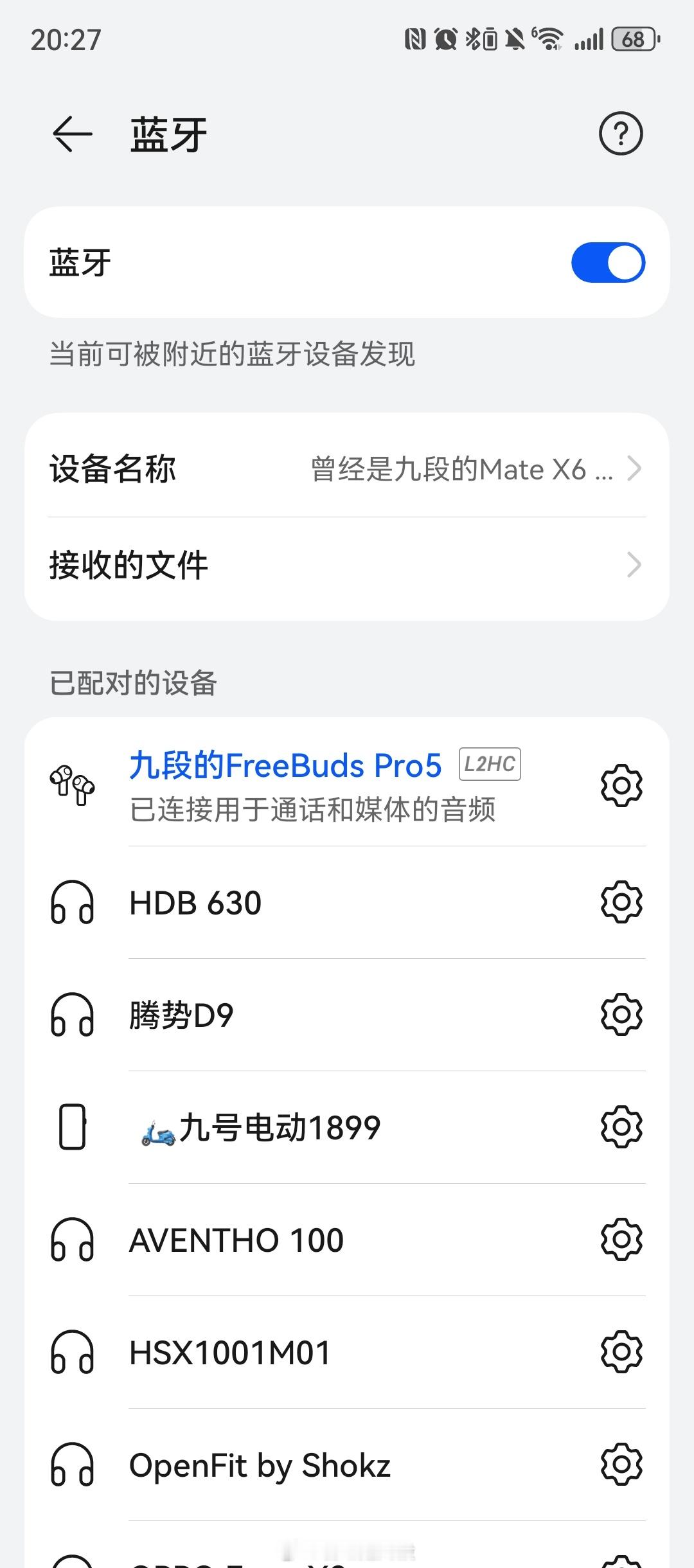The width and height of the screenshot is (694, 1568).
Task: Open the settings gear for AVENTHO 100
Action: (x=621, y=1240)
